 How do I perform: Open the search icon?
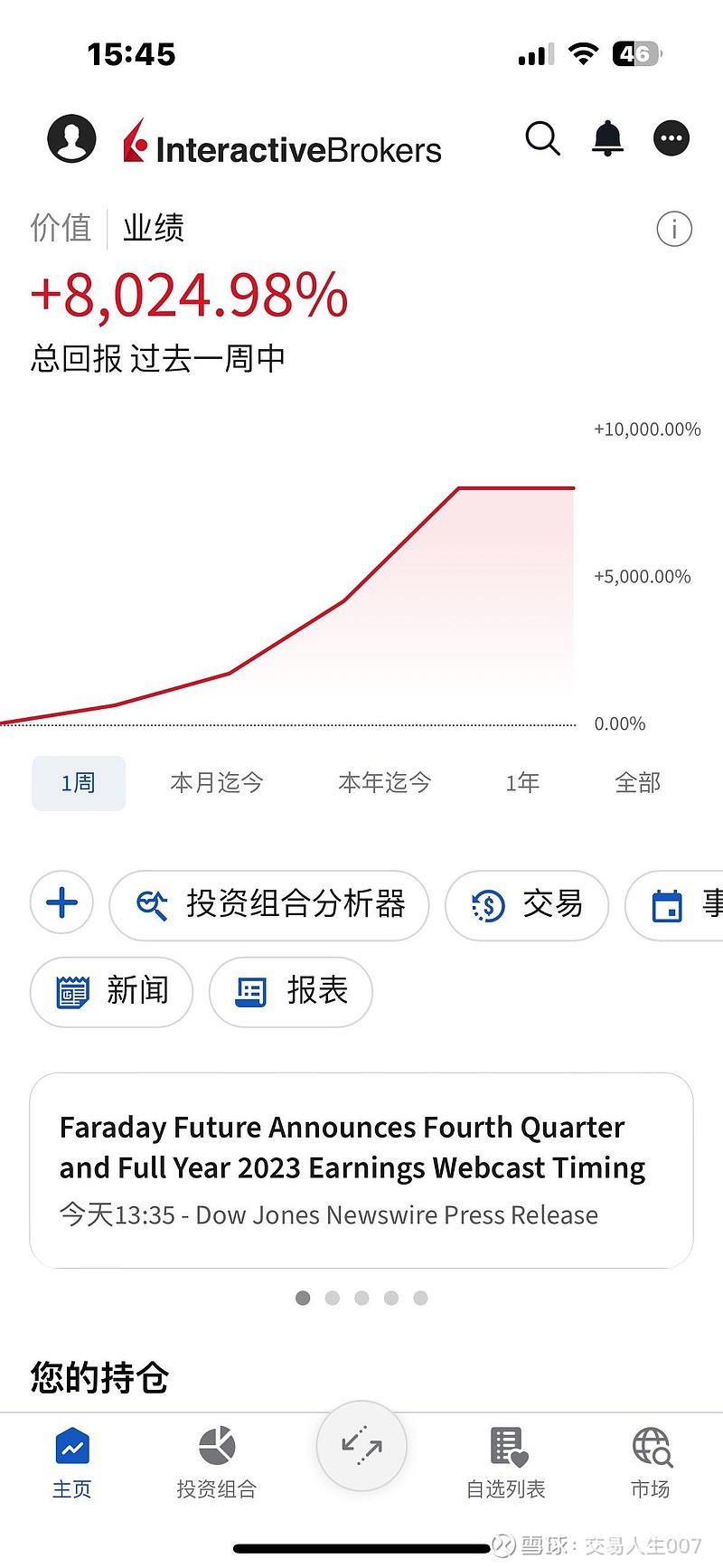[x=543, y=138]
